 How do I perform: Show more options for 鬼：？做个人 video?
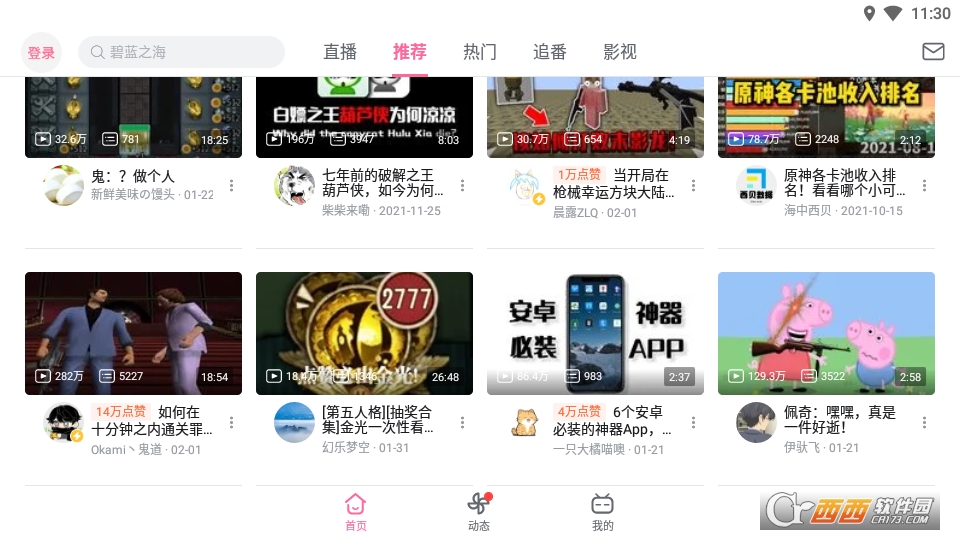(x=231, y=186)
